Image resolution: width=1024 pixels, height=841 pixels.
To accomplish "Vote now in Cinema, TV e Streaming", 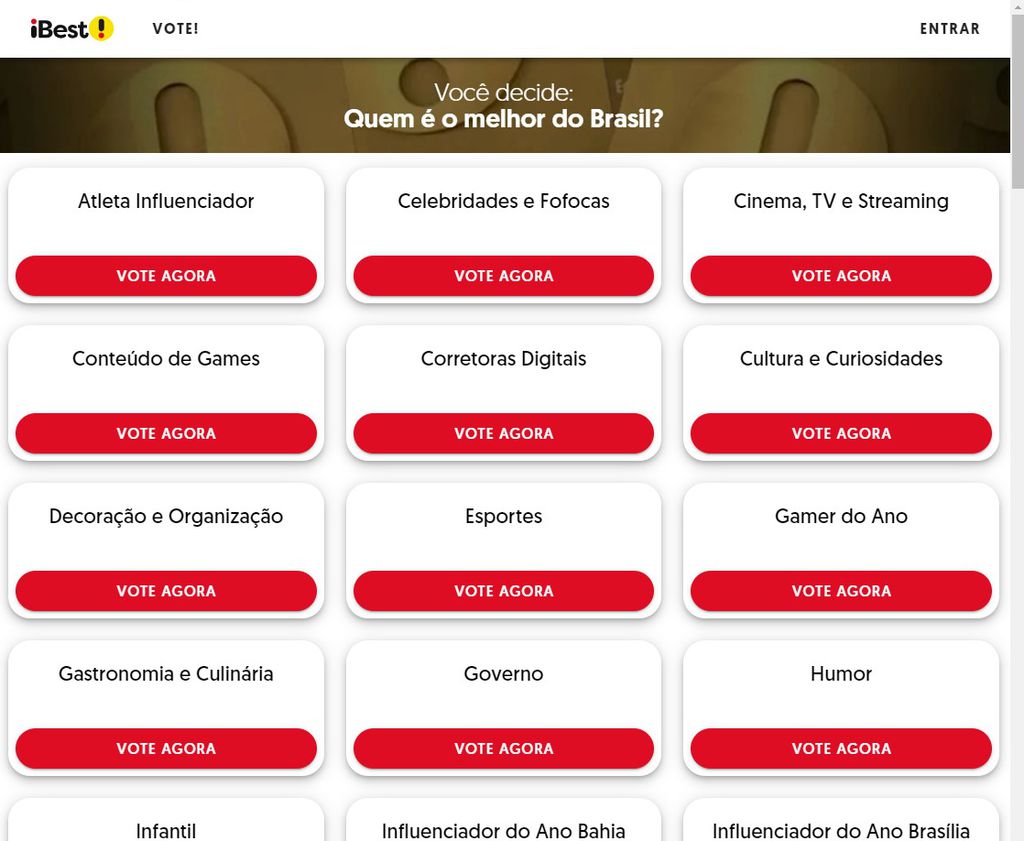I will point(841,276).
